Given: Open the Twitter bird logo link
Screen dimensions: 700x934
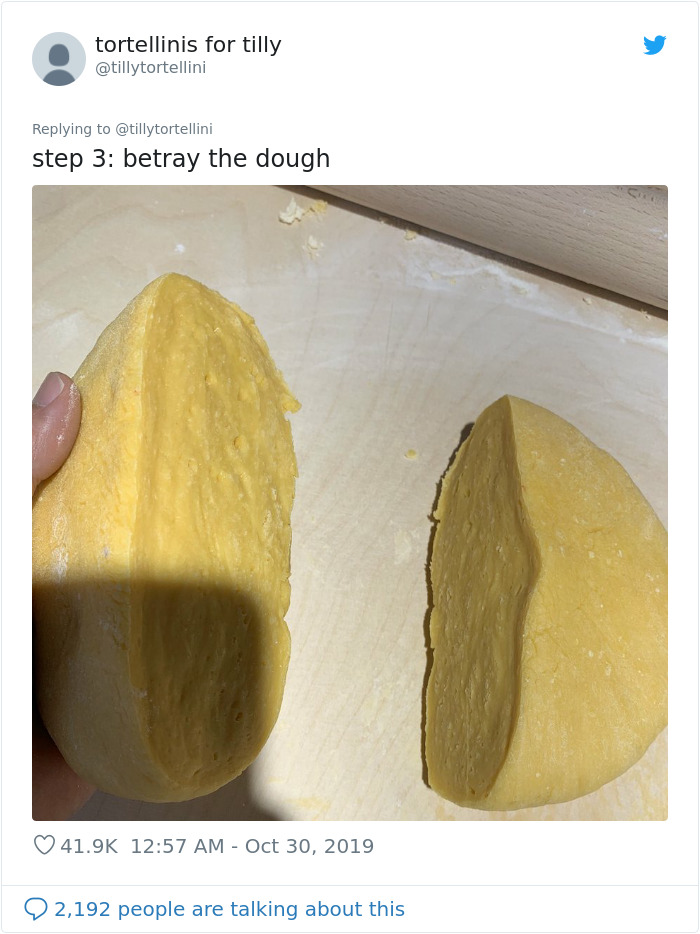Looking at the screenshot, I should coord(654,45).
